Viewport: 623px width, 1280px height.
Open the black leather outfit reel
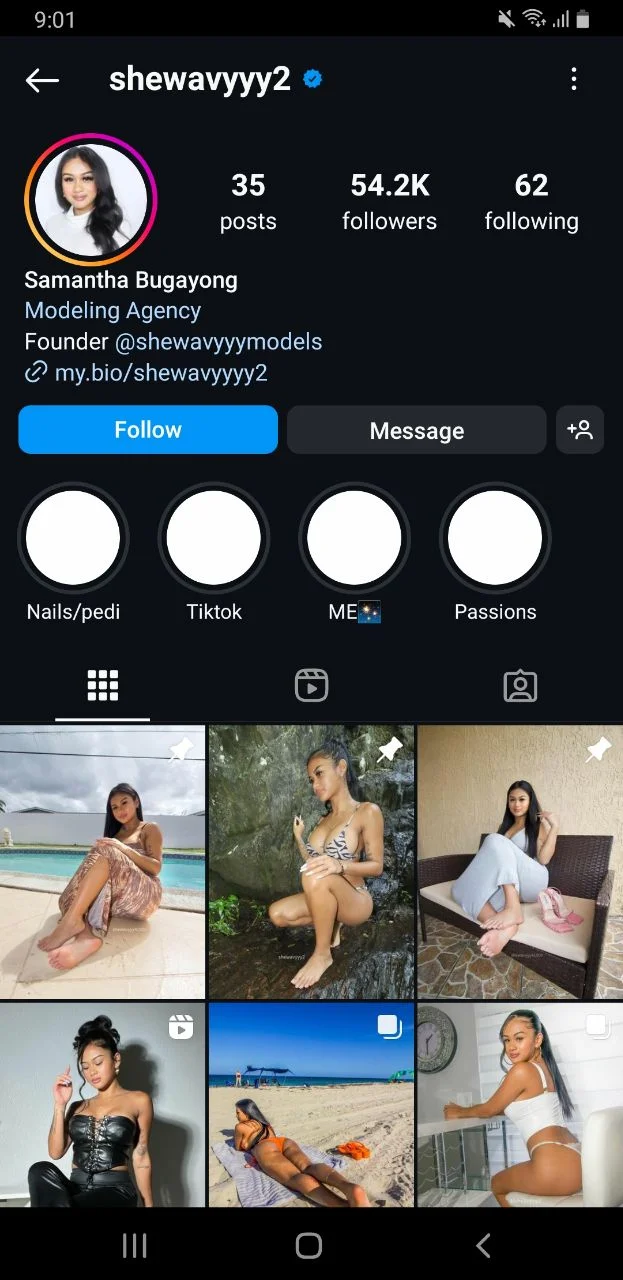102,1105
